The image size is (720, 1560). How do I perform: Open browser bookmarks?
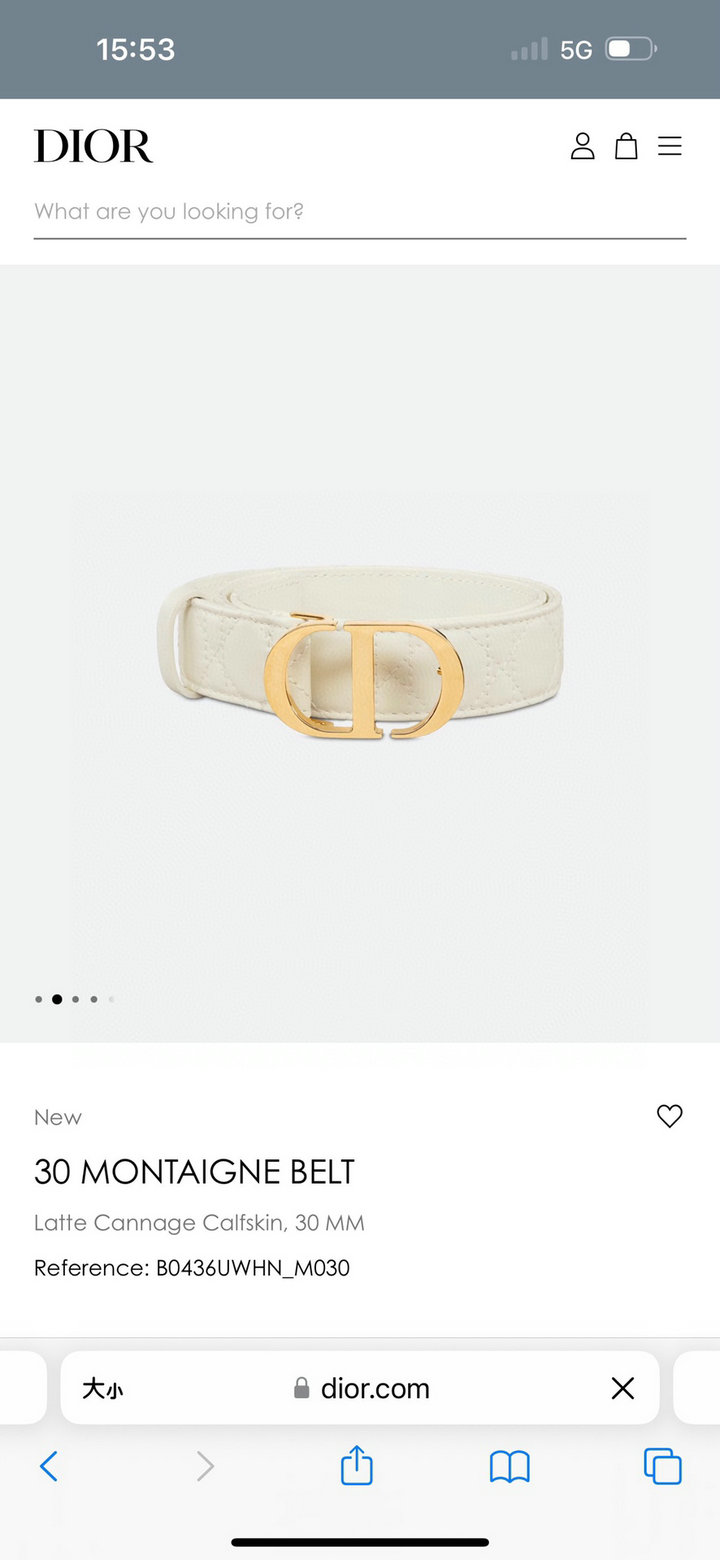[x=509, y=1466]
